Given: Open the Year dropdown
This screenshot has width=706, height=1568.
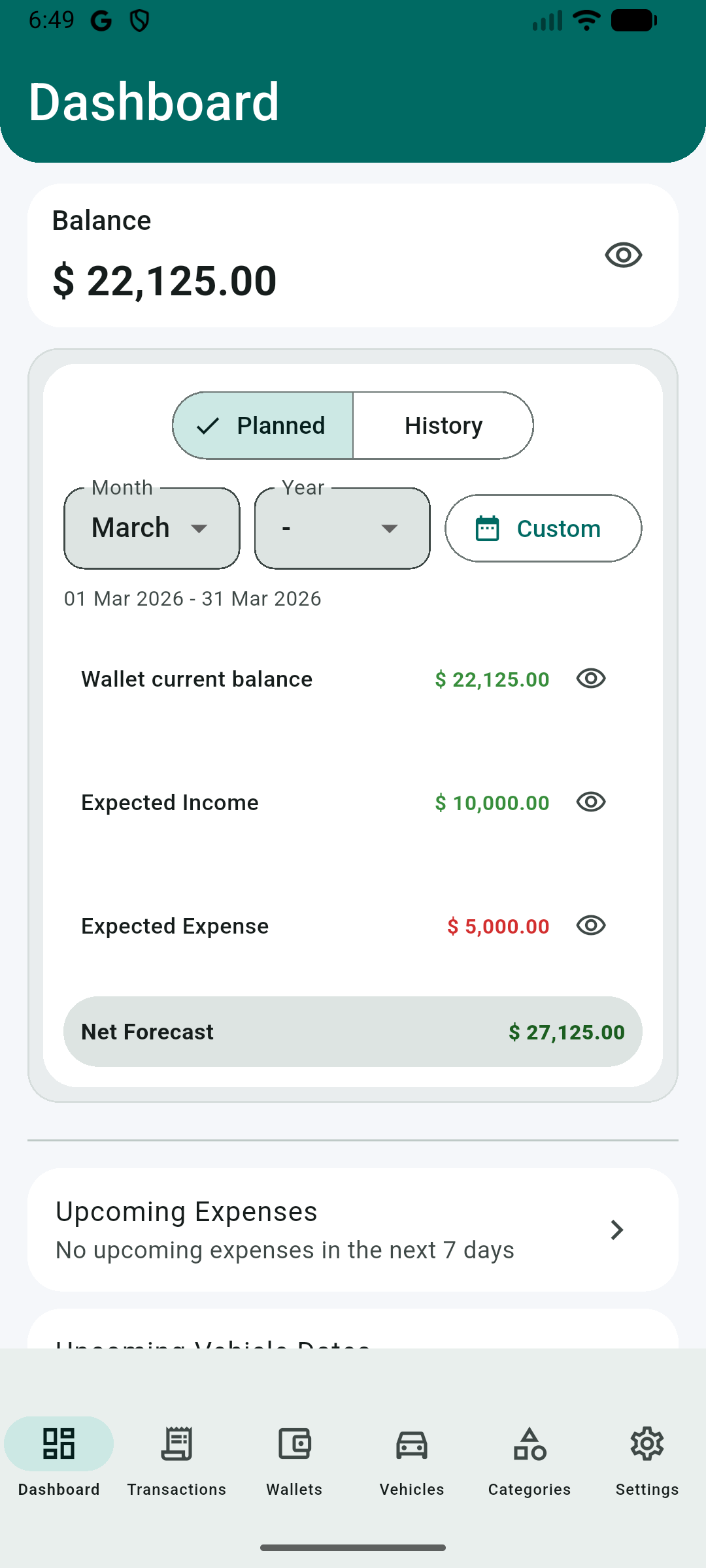Looking at the screenshot, I should point(341,528).
